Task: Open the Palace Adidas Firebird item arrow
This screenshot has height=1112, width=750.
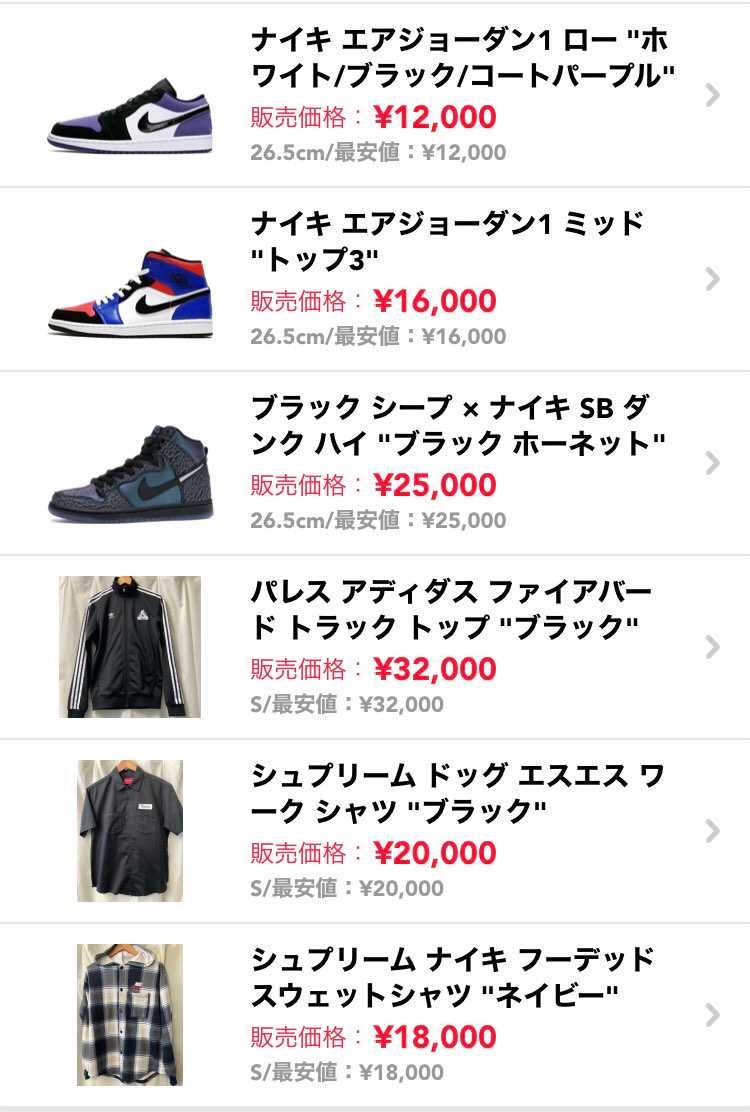Action: tap(712, 647)
